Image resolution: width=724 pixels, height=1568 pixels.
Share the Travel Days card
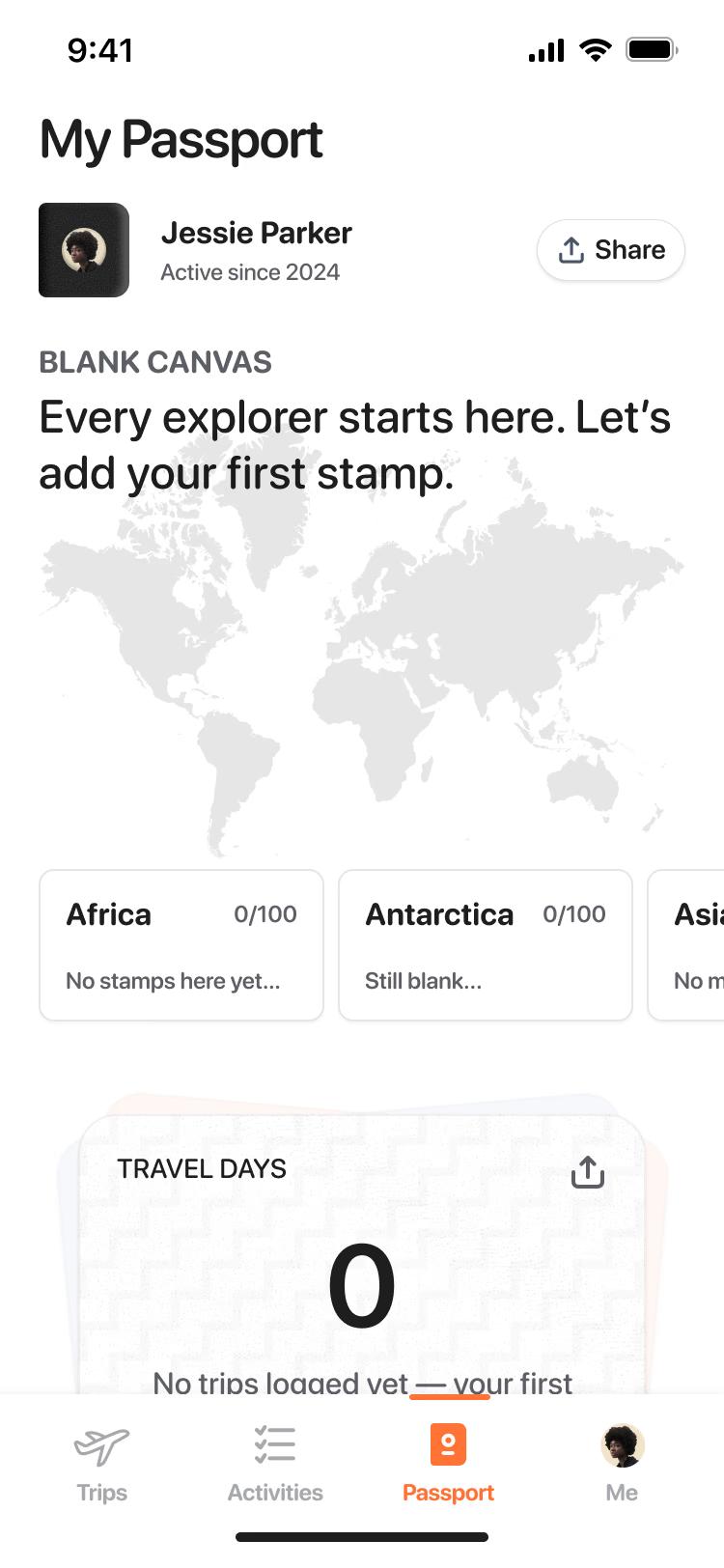pos(587,1171)
